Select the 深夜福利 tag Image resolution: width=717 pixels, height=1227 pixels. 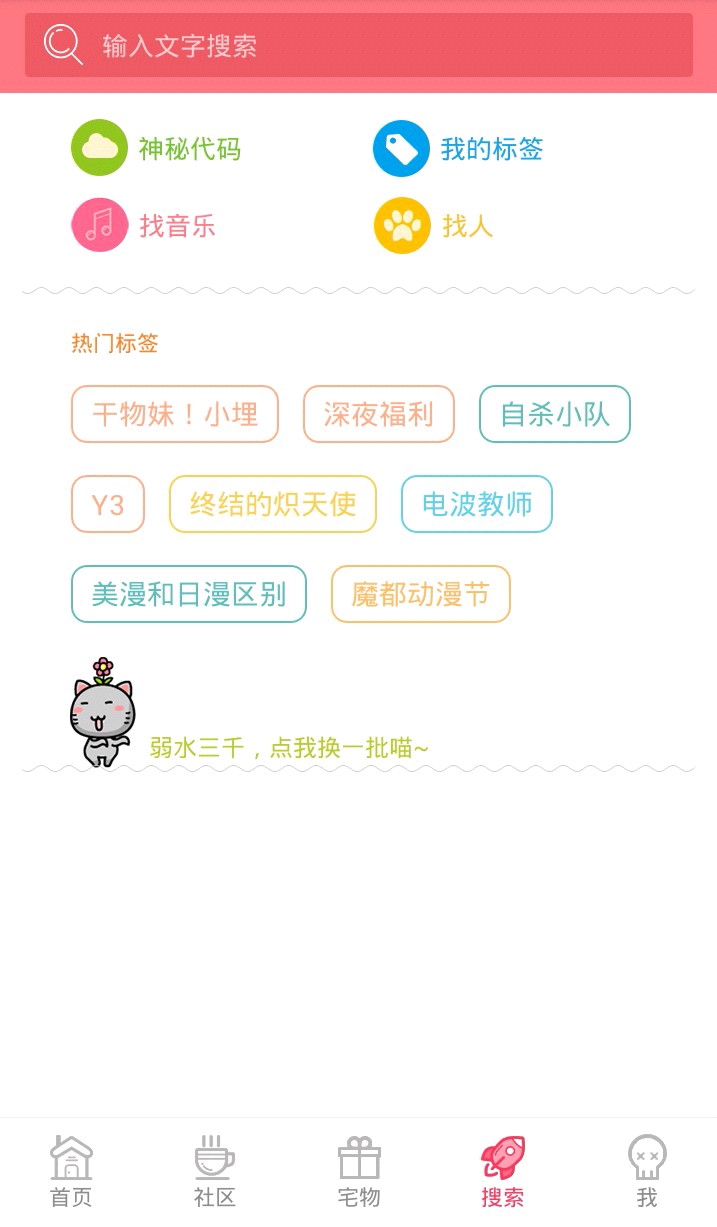point(379,414)
